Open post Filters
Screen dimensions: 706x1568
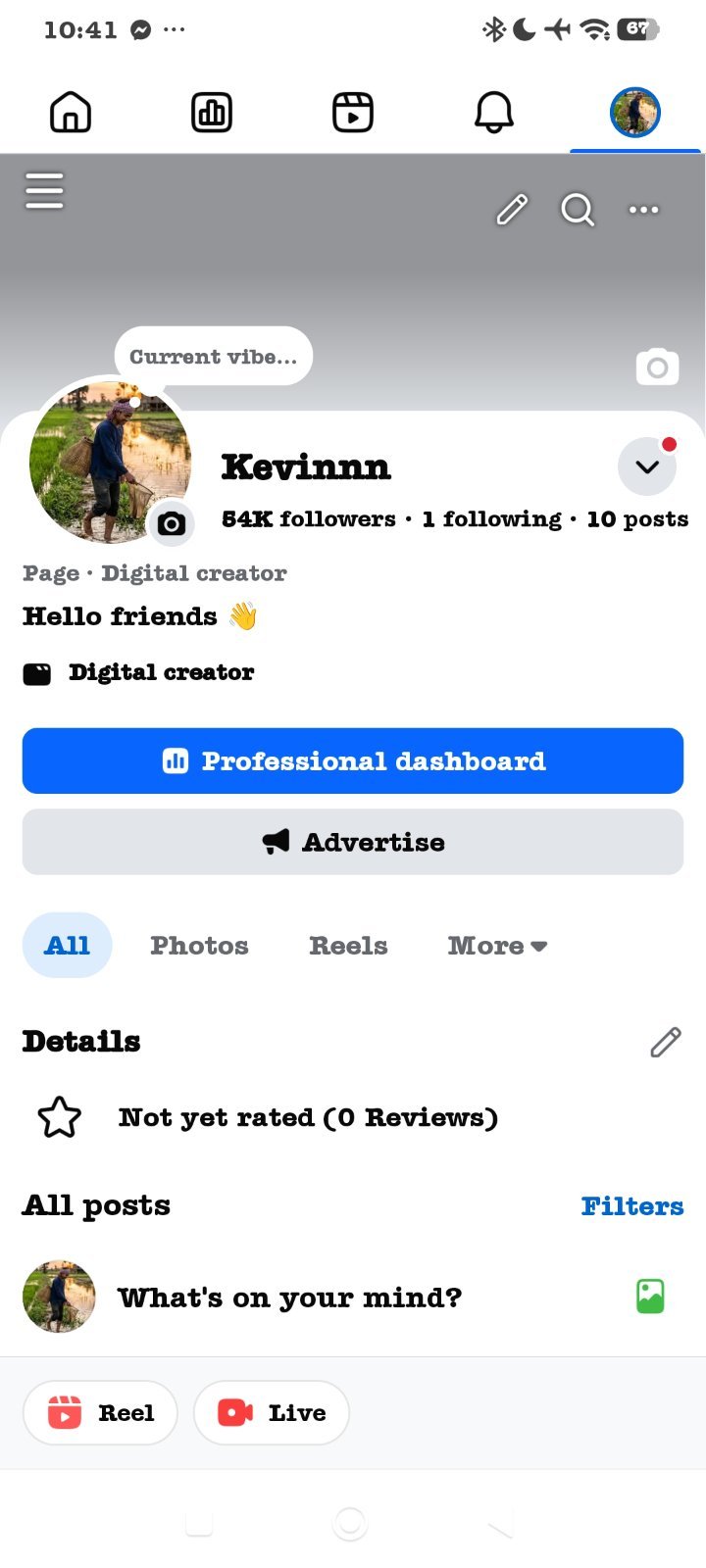click(632, 1206)
